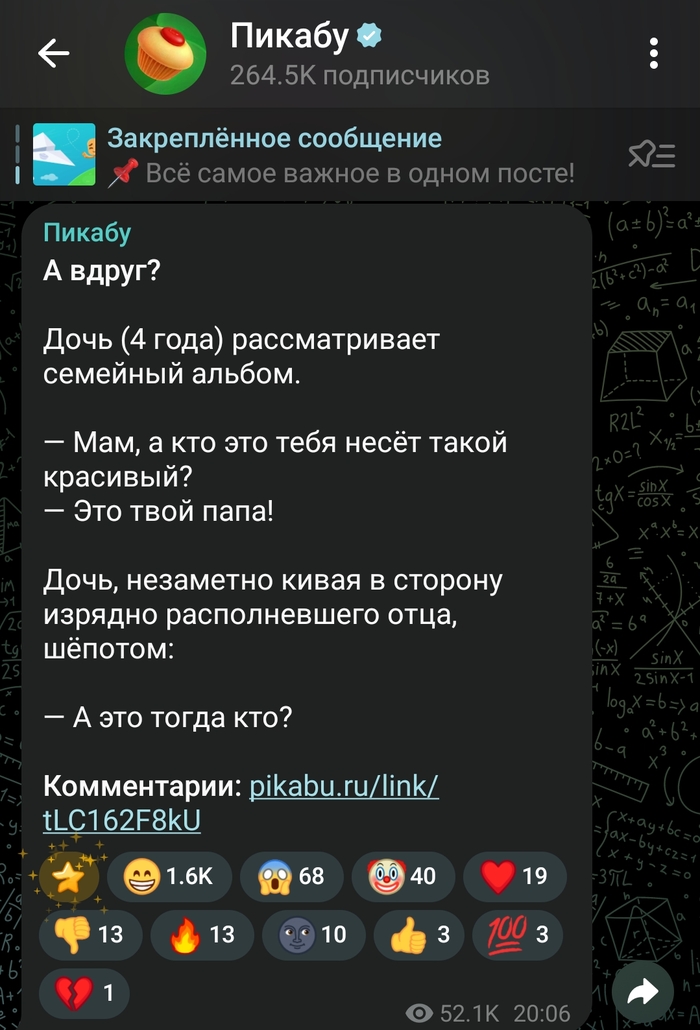Image resolution: width=700 pixels, height=1030 pixels.
Task: Tap the pinned messages list icon
Action: click(x=651, y=155)
